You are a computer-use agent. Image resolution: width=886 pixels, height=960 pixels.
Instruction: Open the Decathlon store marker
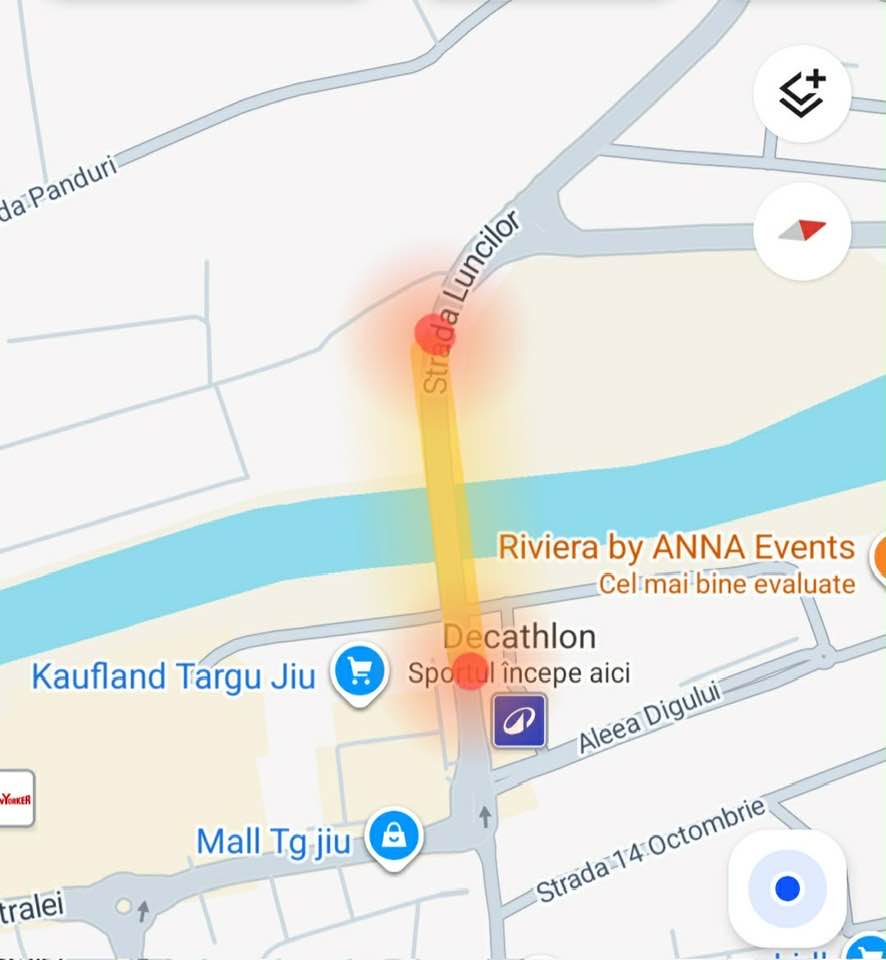pos(519,721)
